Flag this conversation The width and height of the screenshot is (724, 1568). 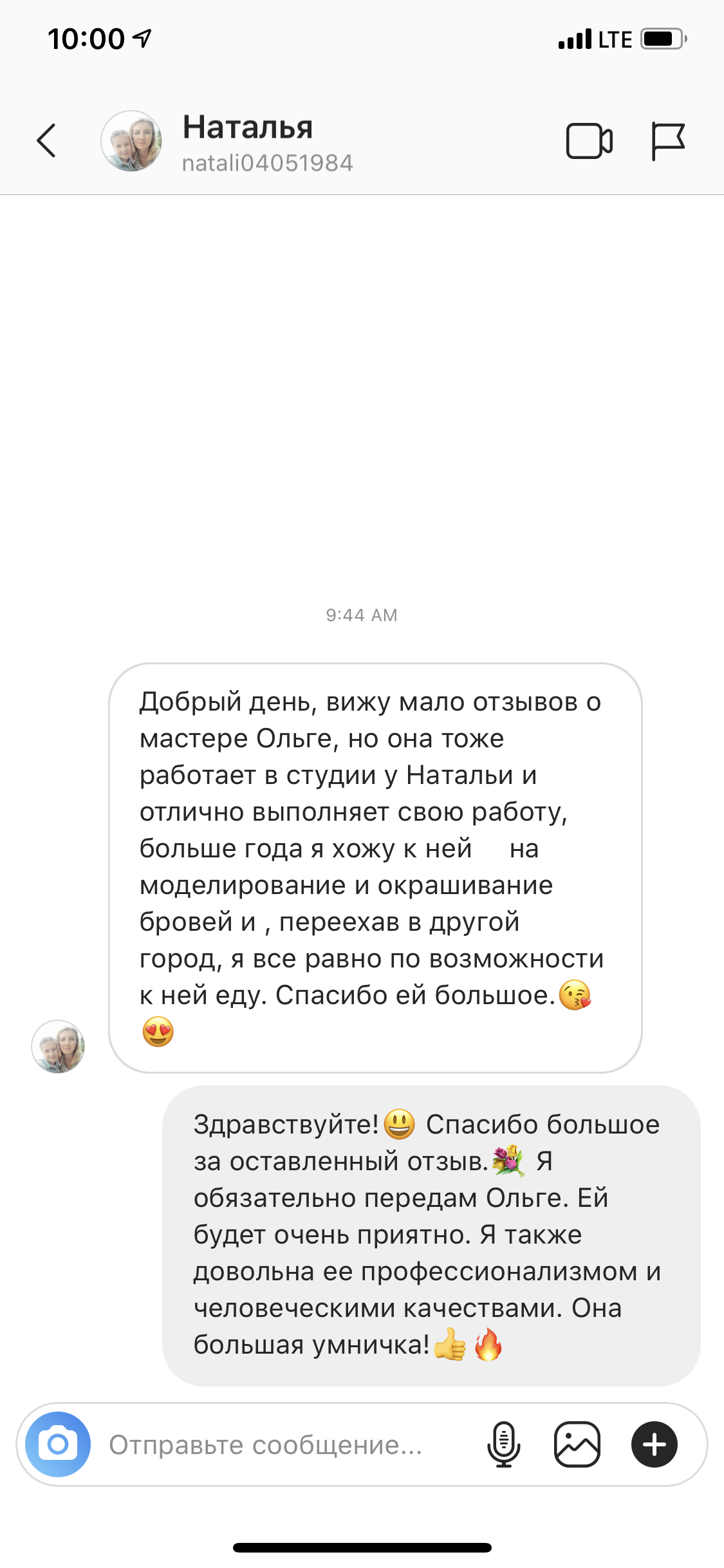667,140
